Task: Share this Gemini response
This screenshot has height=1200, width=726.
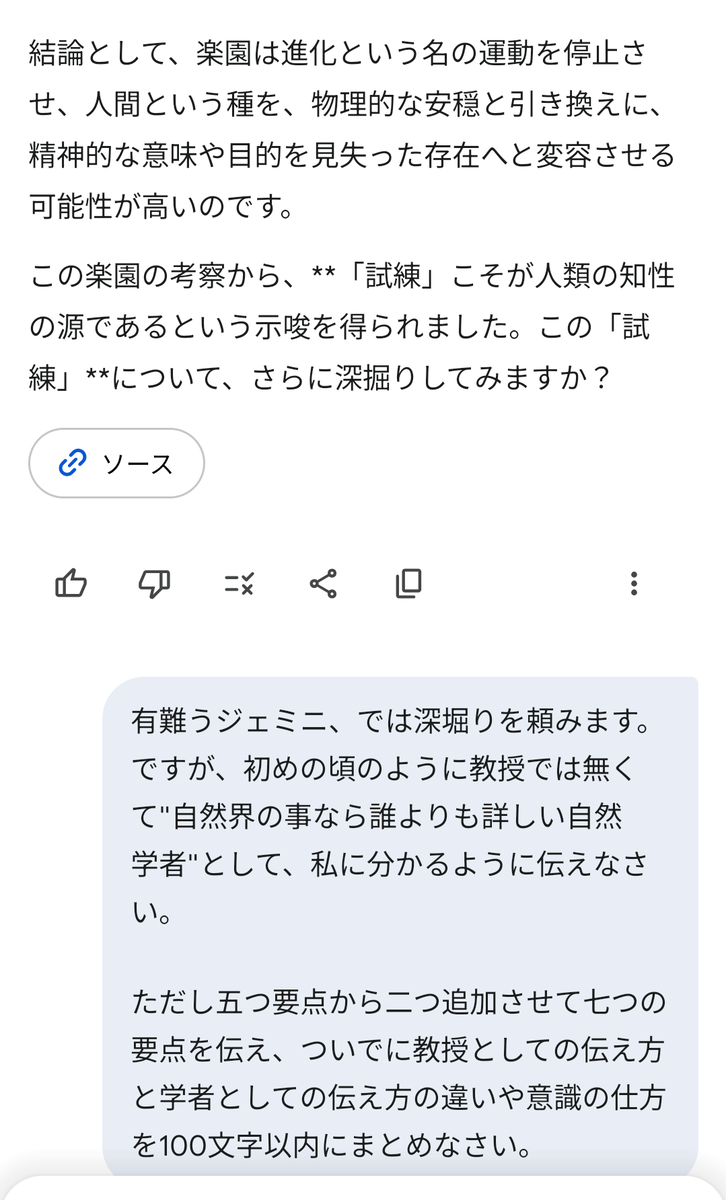Action: tap(323, 583)
